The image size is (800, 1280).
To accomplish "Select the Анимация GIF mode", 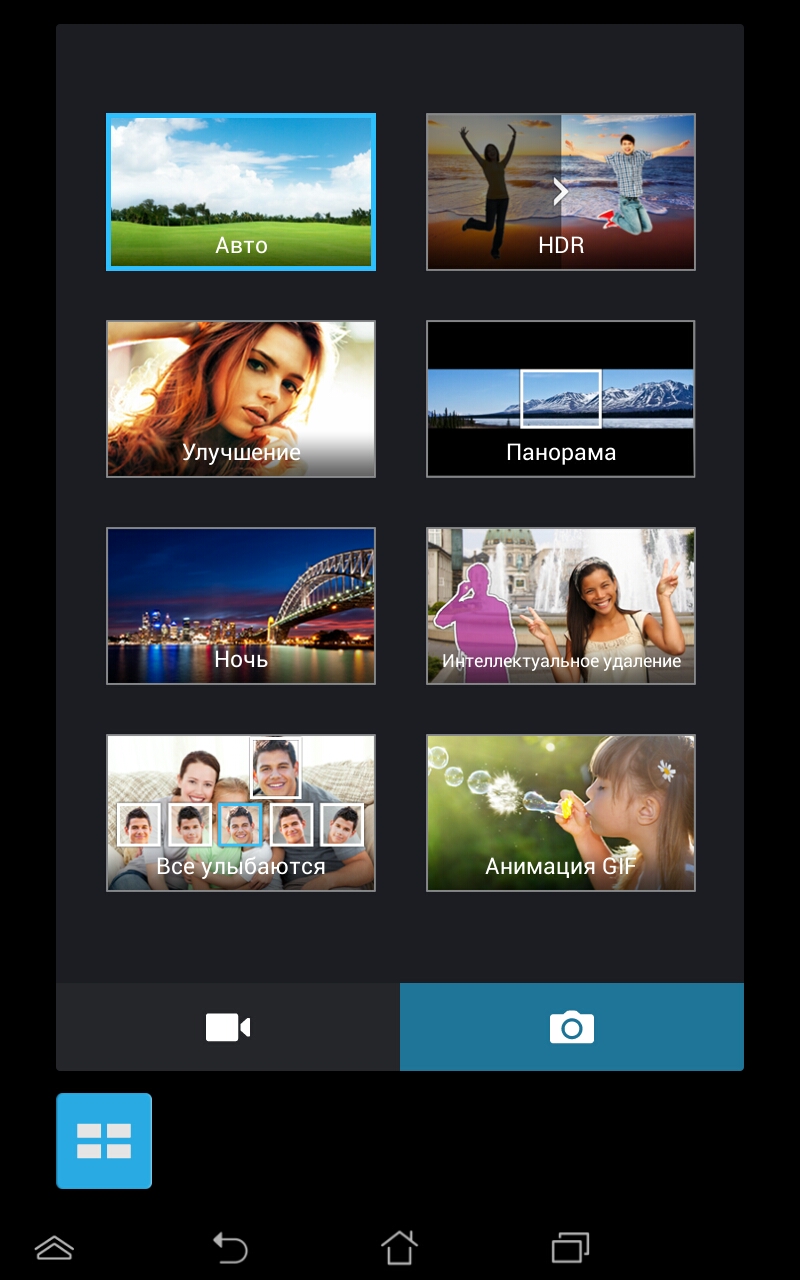I will tap(561, 813).
